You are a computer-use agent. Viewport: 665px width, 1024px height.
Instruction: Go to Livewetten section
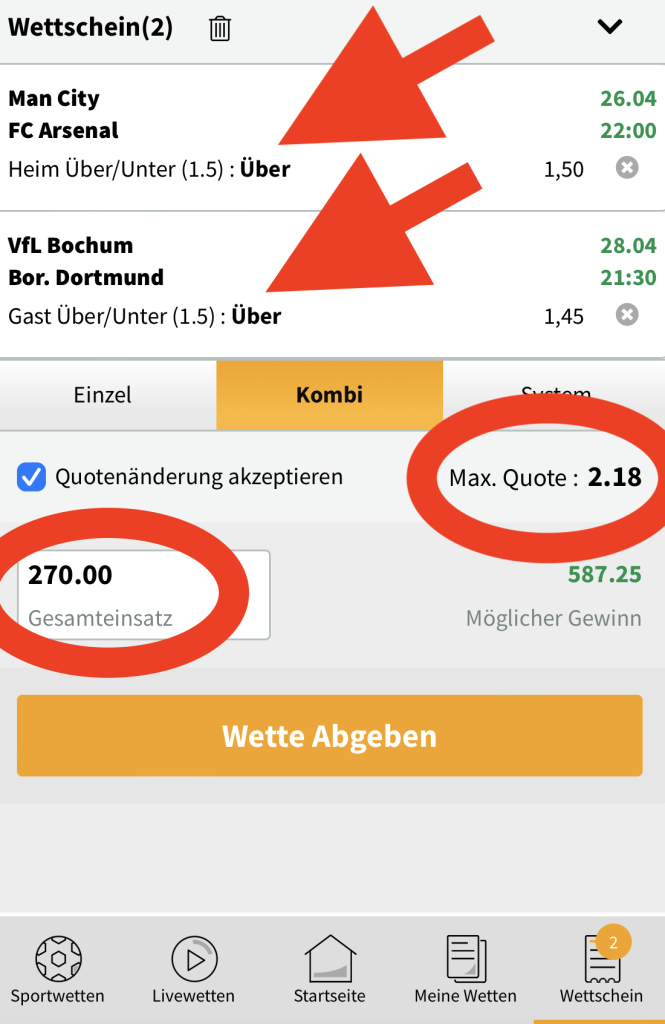(x=194, y=969)
